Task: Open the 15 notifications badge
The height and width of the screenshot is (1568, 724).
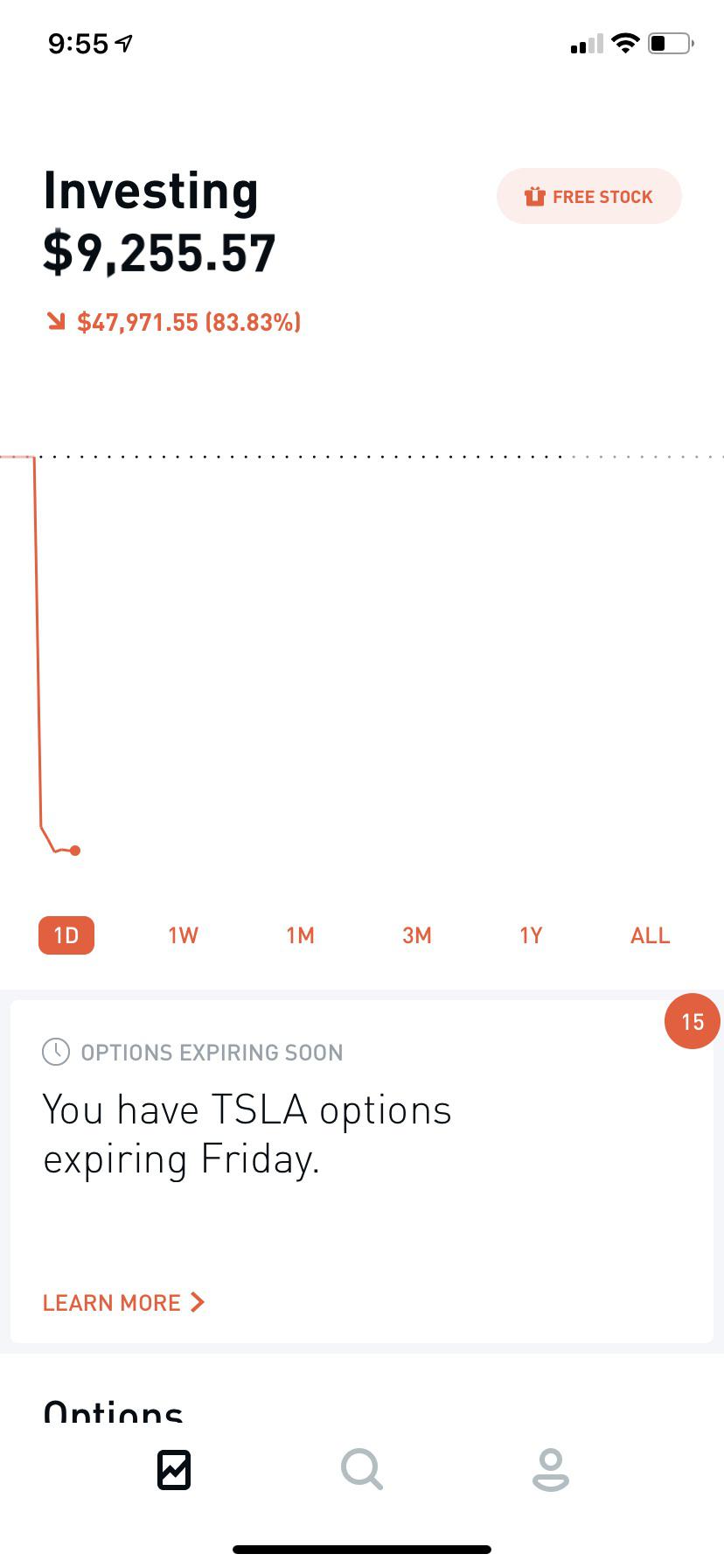Action: coord(693,1021)
